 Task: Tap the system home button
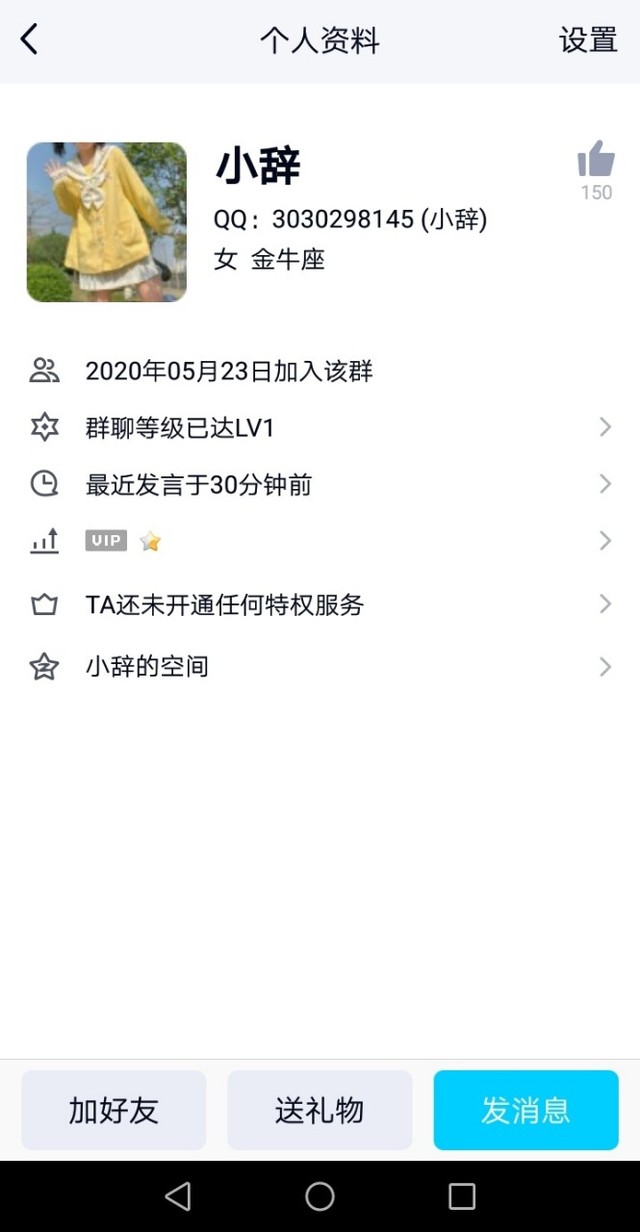[x=320, y=1196]
